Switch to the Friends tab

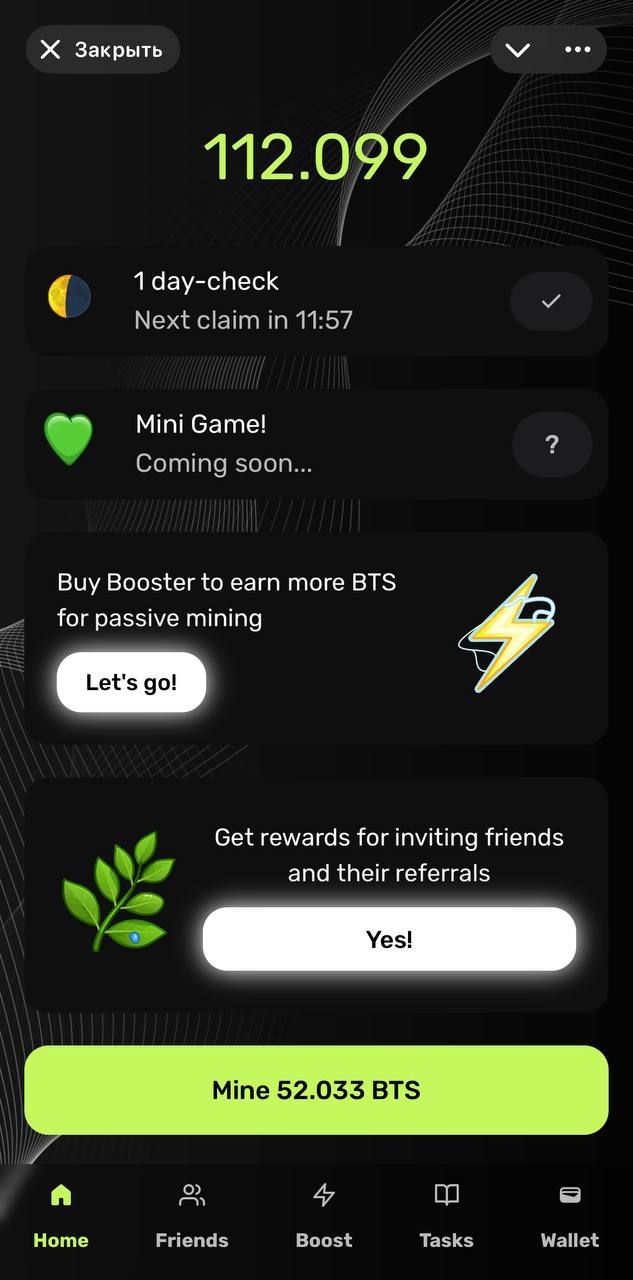(x=191, y=1214)
